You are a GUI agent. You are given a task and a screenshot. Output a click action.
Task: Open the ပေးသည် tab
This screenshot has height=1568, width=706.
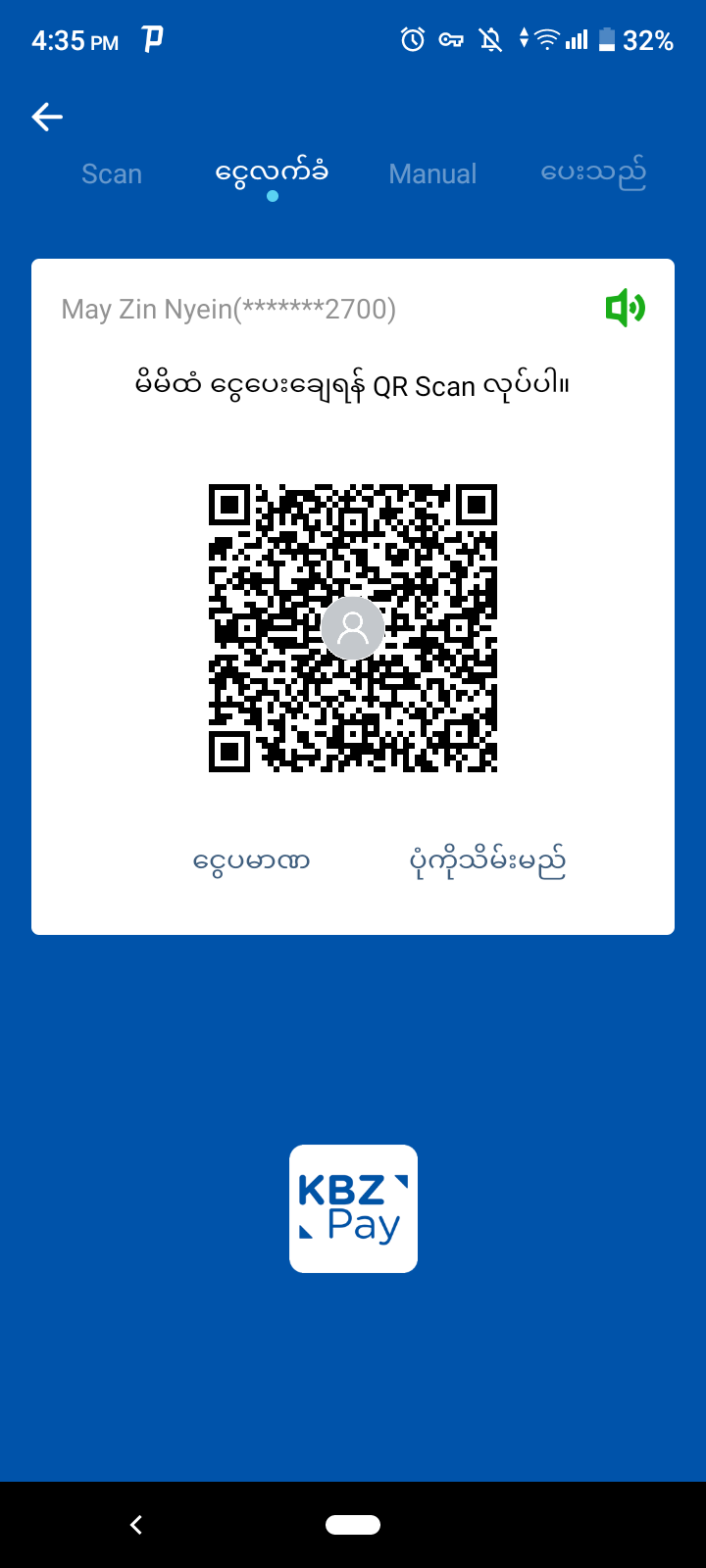(x=593, y=173)
